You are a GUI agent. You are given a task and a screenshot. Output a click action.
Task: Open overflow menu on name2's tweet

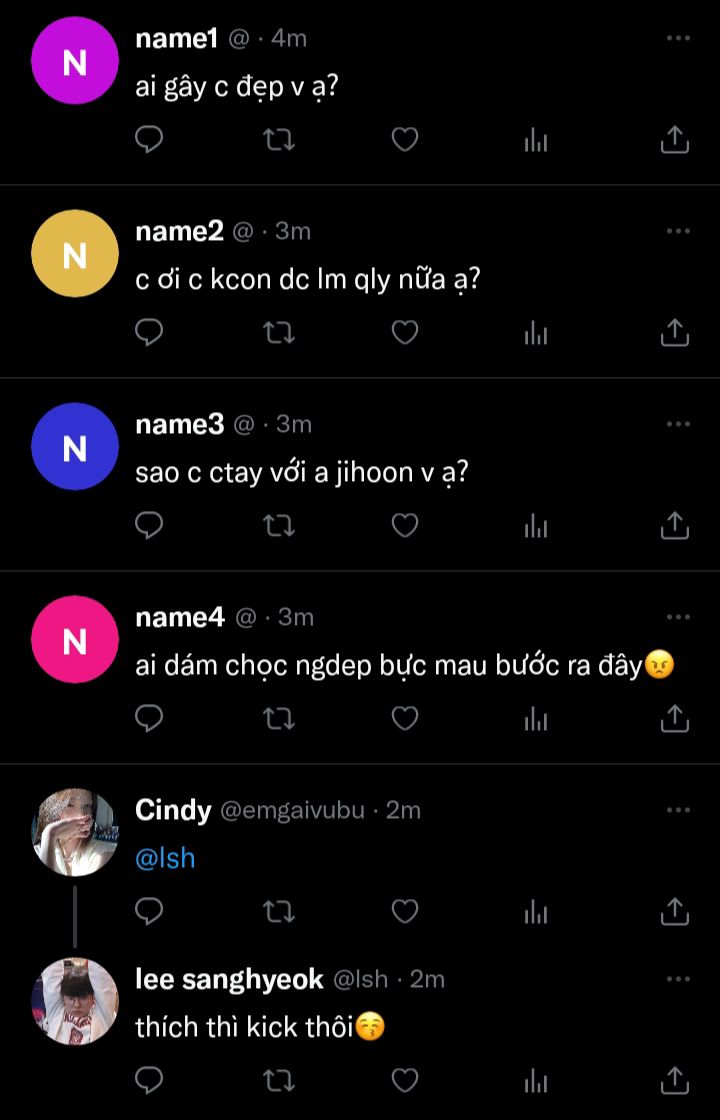pyautogui.click(x=678, y=231)
